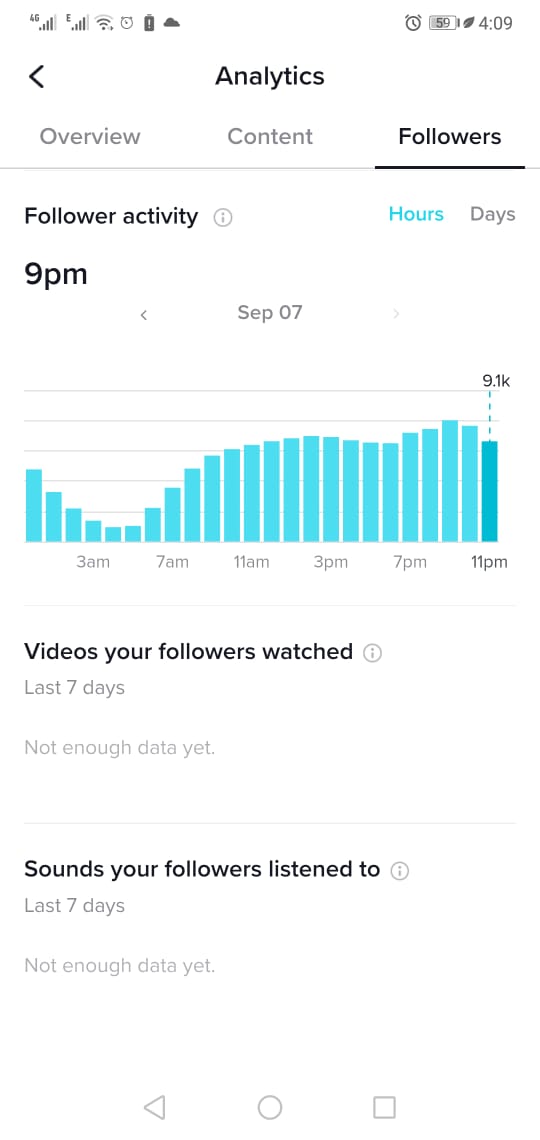Tap the 11pm bar in the chart
The width and height of the screenshot is (540, 1140).
[x=490, y=491]
